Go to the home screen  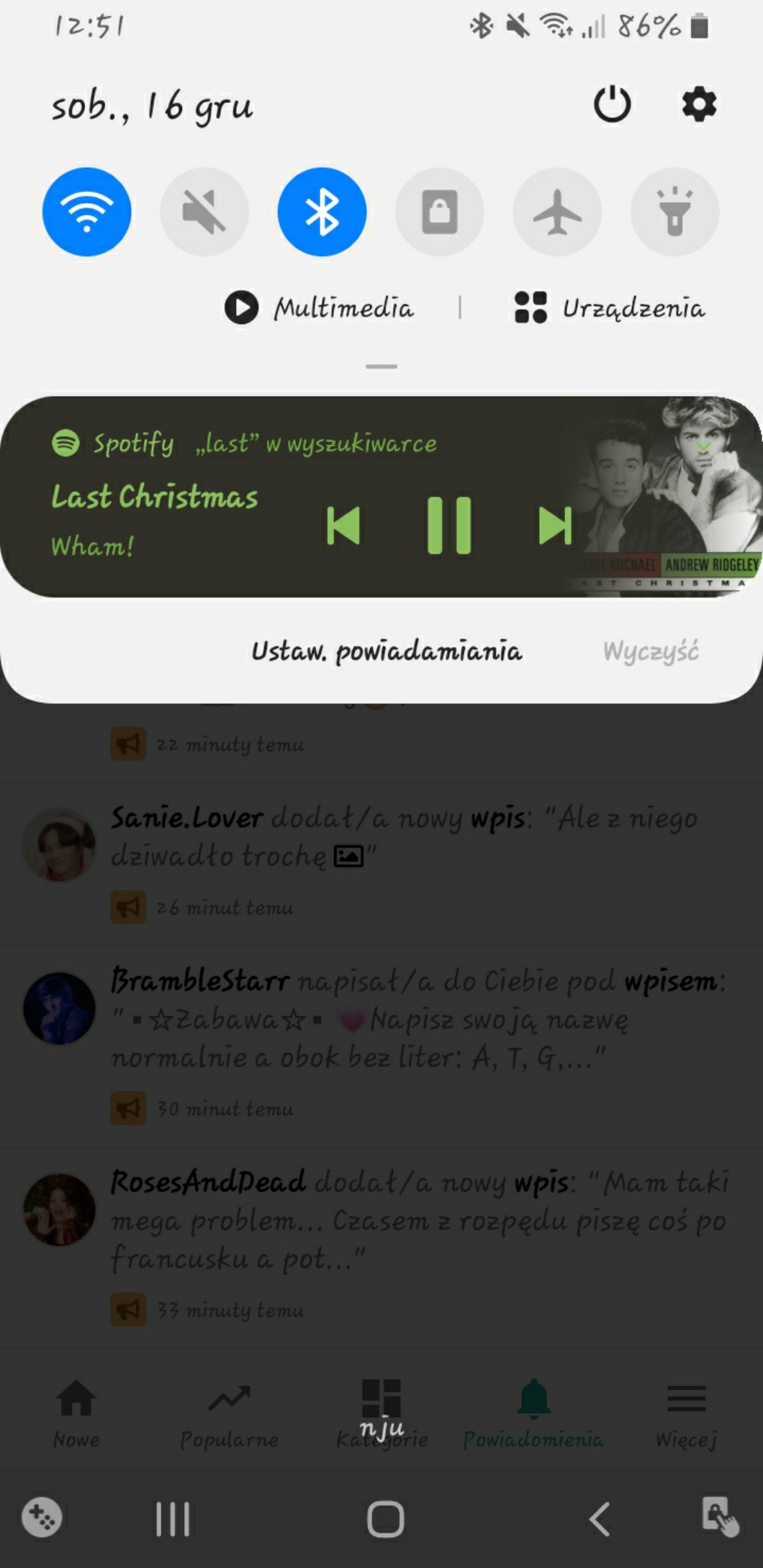(386, 1519)
